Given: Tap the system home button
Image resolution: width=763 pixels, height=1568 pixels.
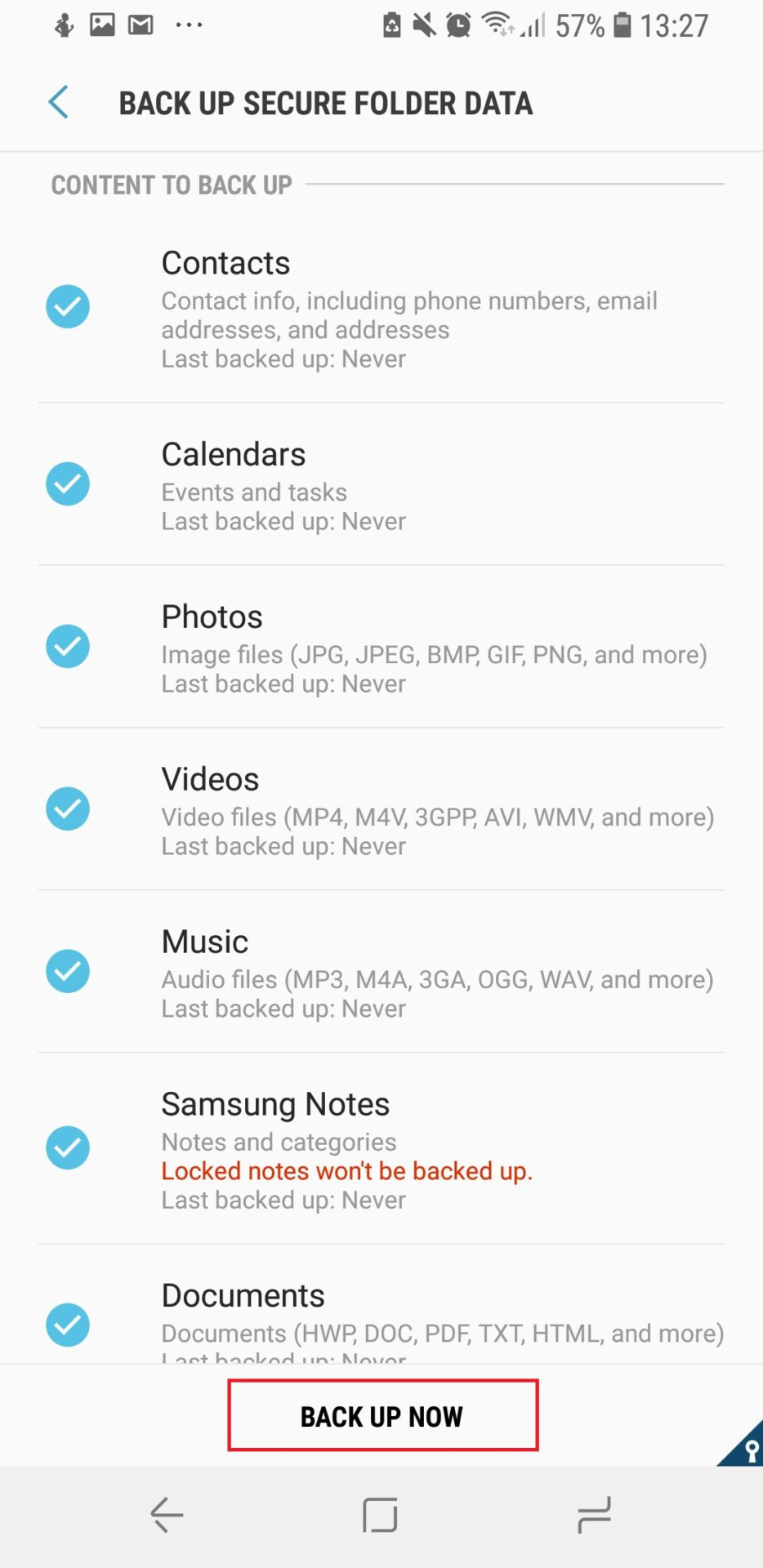Looking at the screenshot, I should [x=381, y=1516].
